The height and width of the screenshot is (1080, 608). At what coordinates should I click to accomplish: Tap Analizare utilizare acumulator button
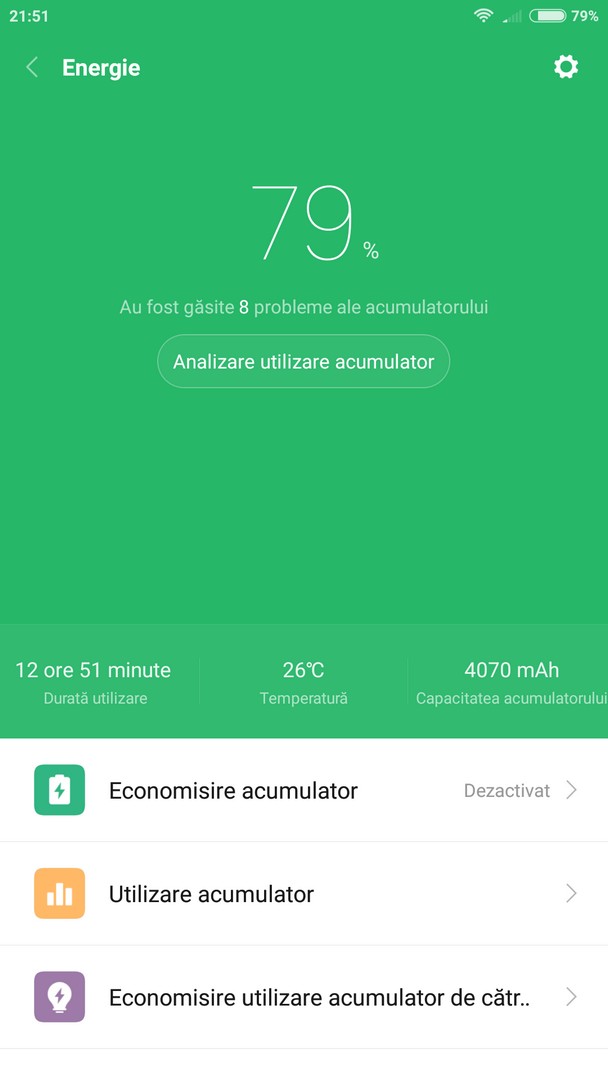[x=304, y=362]
